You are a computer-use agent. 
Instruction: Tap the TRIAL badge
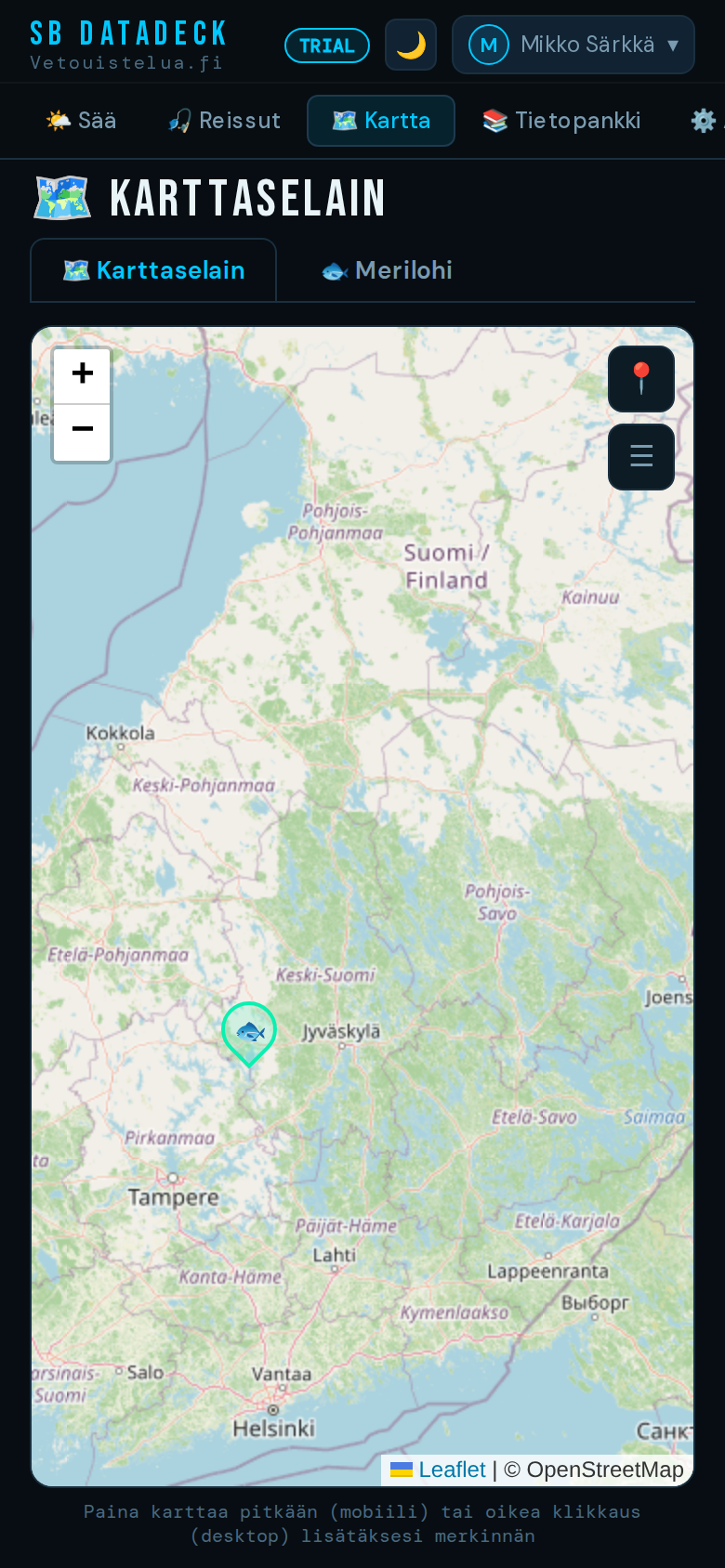click(327, 46)
